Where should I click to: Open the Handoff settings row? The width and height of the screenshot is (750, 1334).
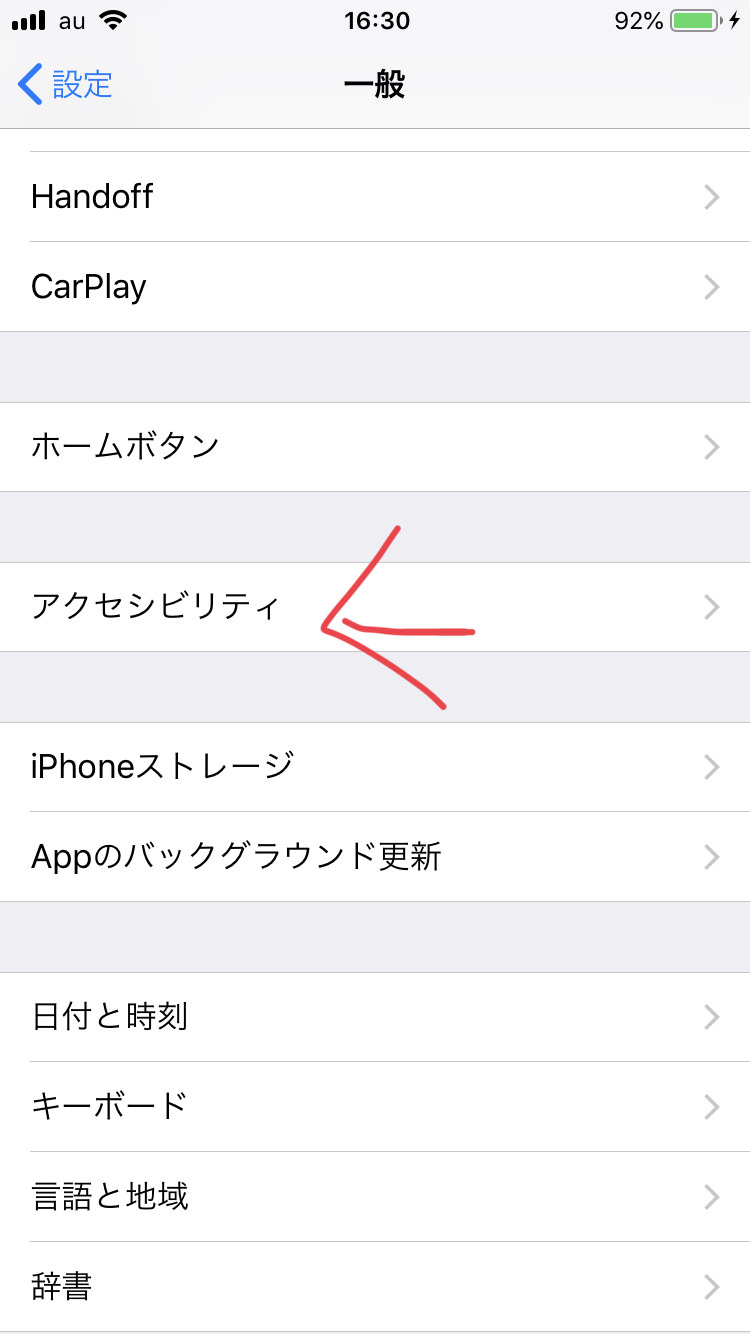click(x=375, y=196)
